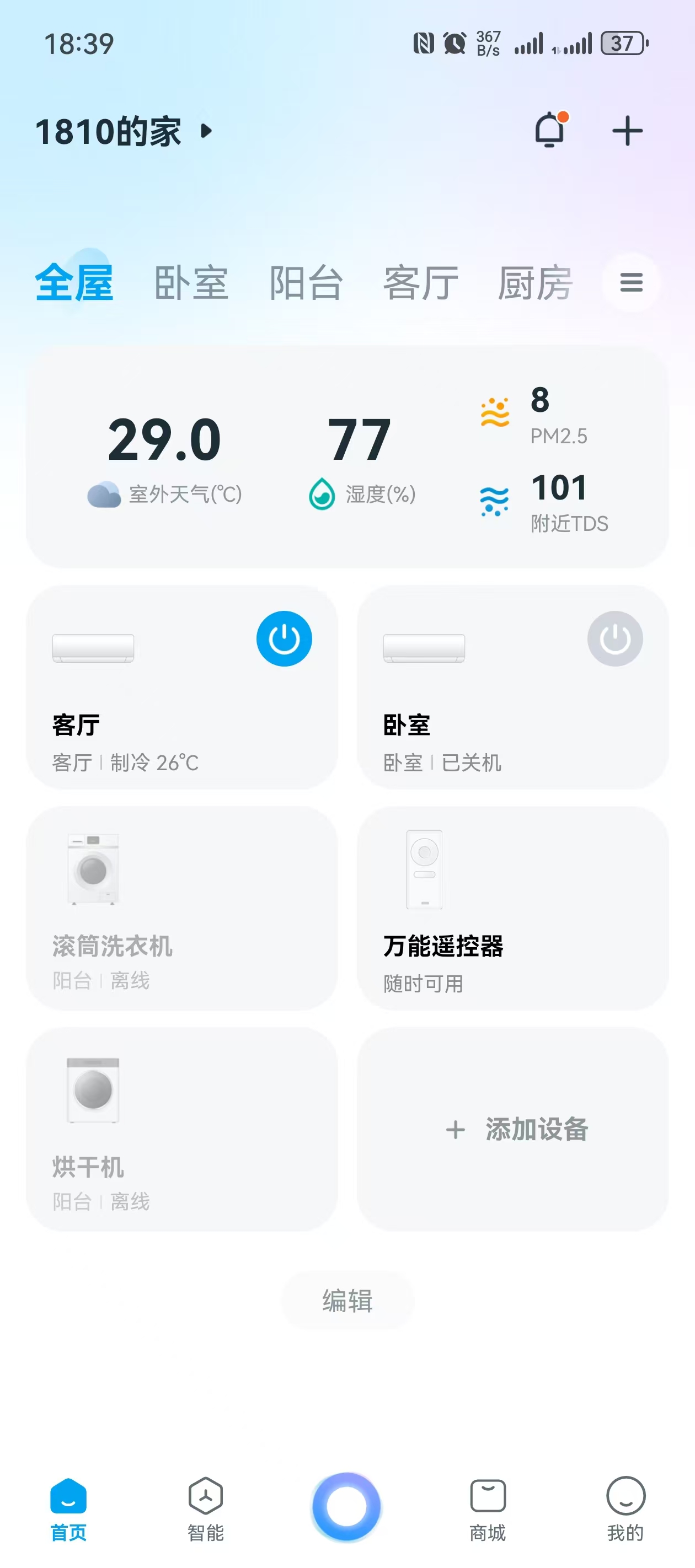This screenshot has height=1568, width=695.
Task: Tap the plus icon to add
Action: tap(627, 131)
